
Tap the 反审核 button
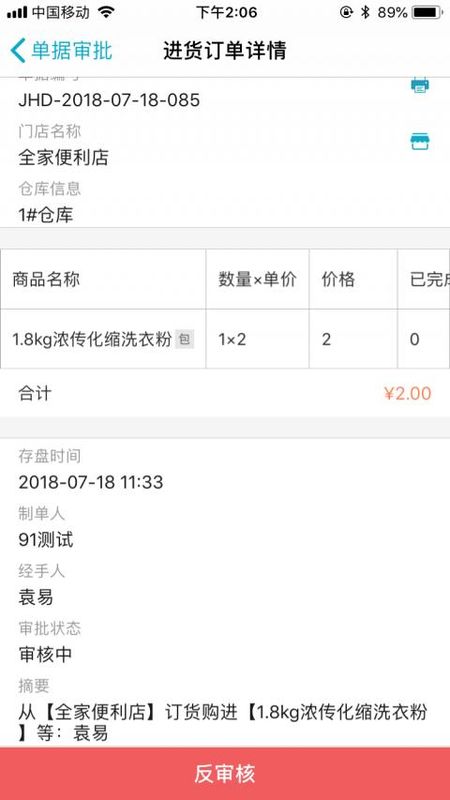coord(225,773)
